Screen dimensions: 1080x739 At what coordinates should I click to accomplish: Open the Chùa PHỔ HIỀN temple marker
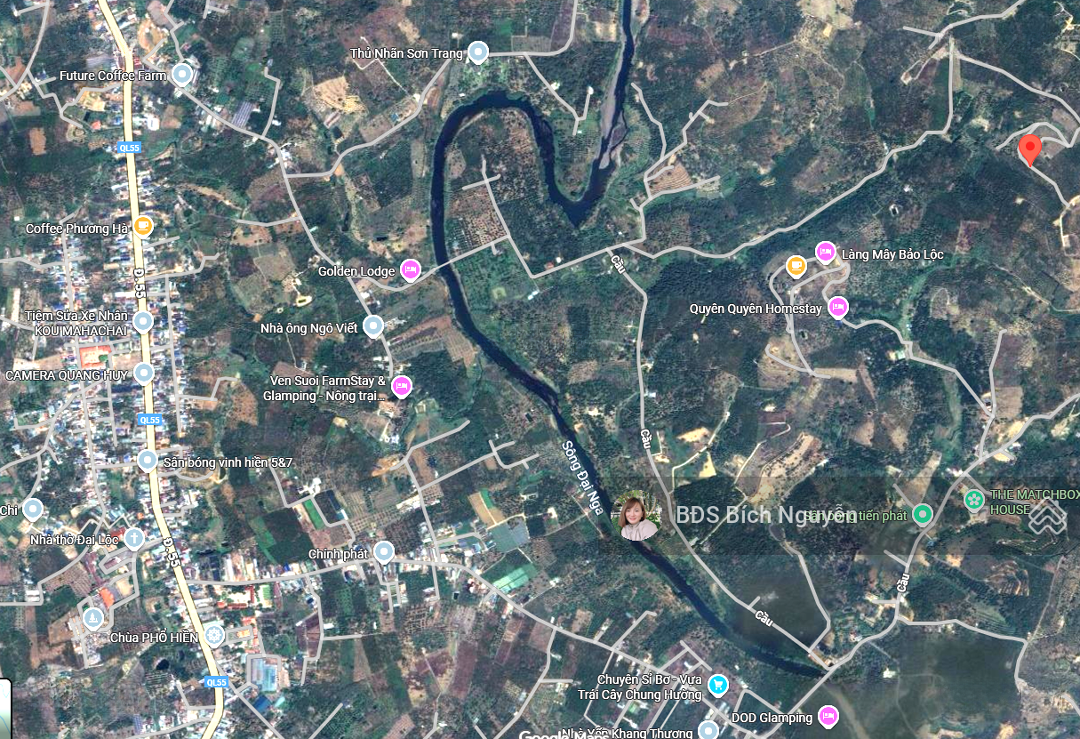(215, 636)
